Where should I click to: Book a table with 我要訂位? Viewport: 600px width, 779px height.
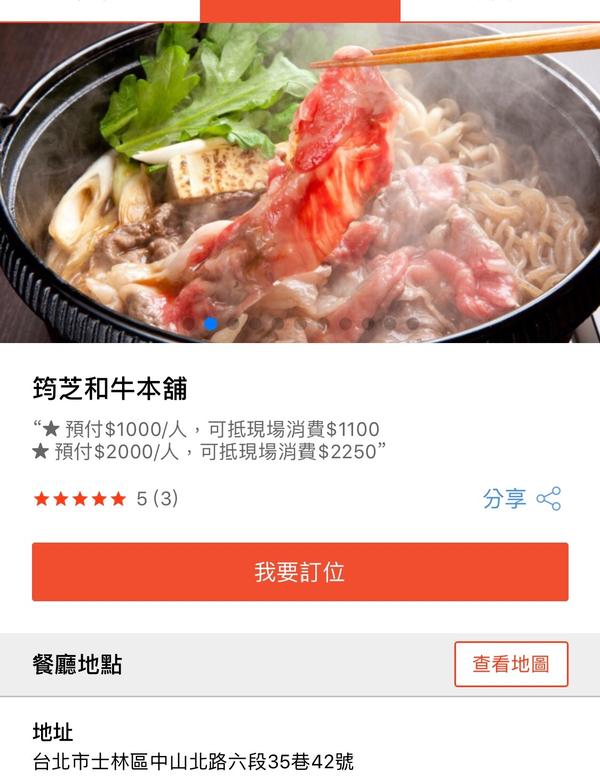(x=300, y=572)
